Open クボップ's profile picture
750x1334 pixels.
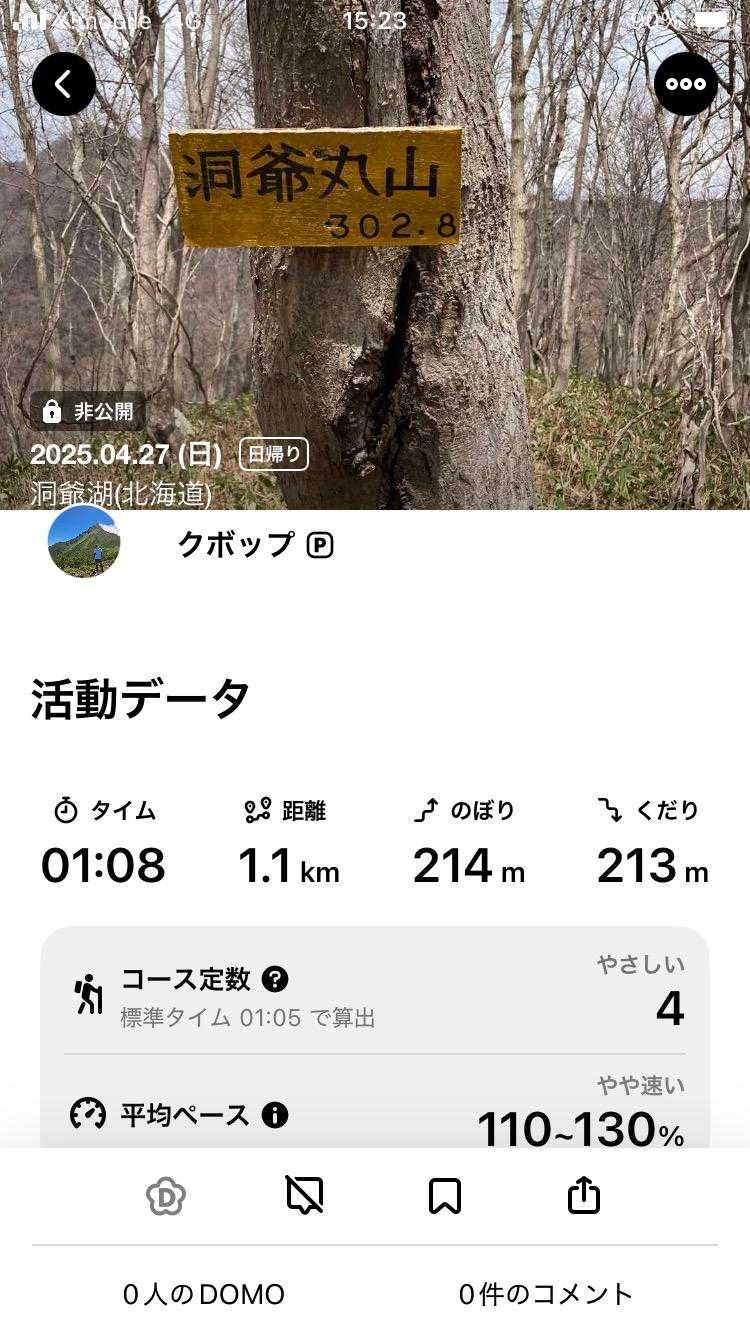tap(84, 541)
